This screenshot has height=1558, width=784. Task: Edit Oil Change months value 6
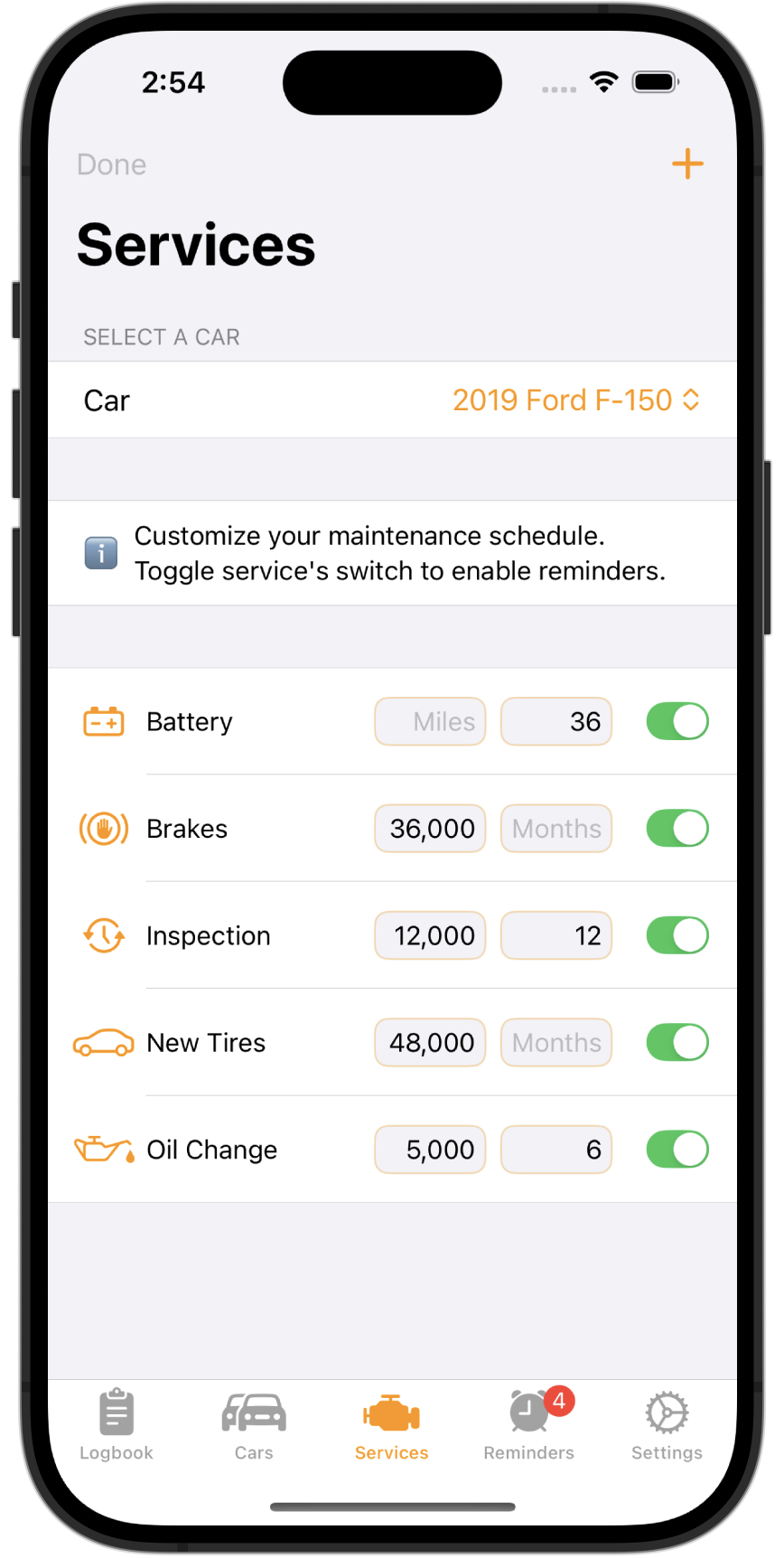click(x=556, y=1150)
